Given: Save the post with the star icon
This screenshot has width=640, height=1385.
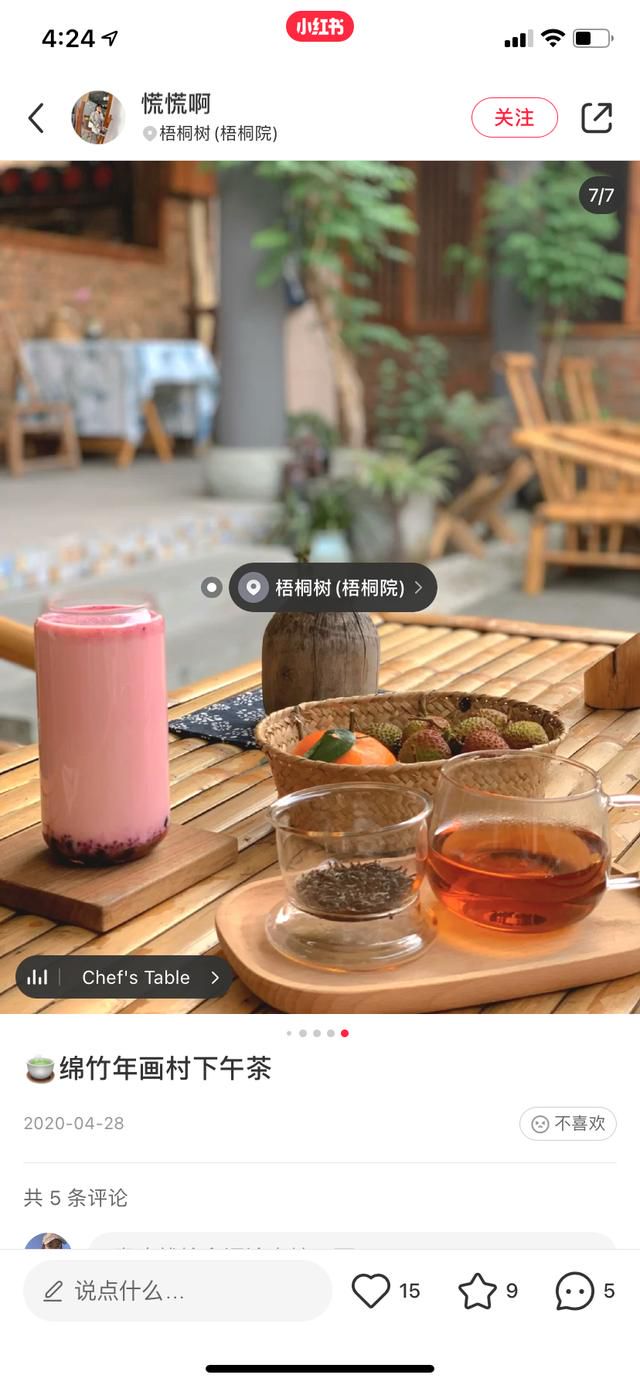Looking at the screenshot, I should (477, 1291).
